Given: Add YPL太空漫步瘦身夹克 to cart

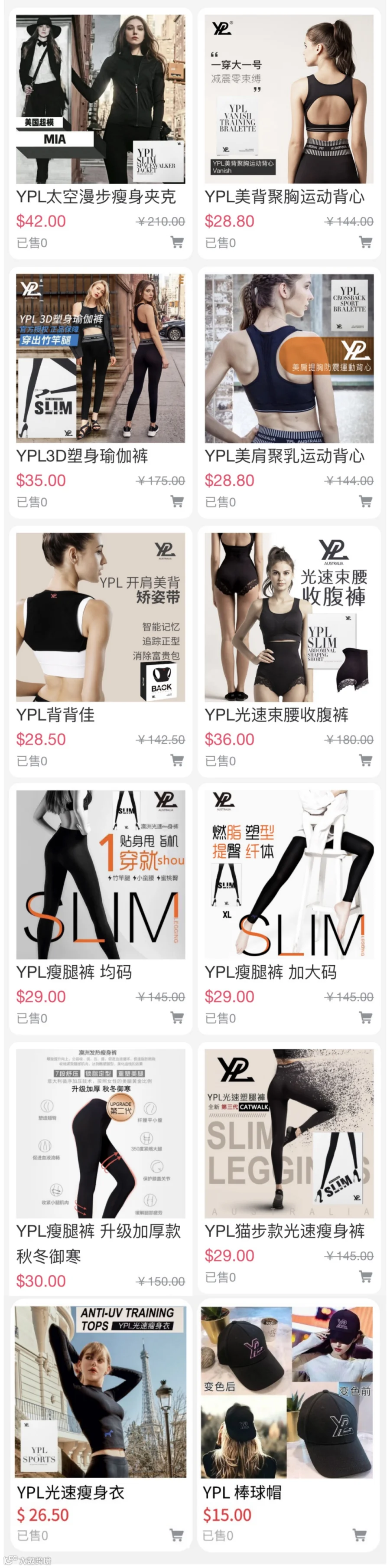Looking at the screenshot, I should coord(177,242).
